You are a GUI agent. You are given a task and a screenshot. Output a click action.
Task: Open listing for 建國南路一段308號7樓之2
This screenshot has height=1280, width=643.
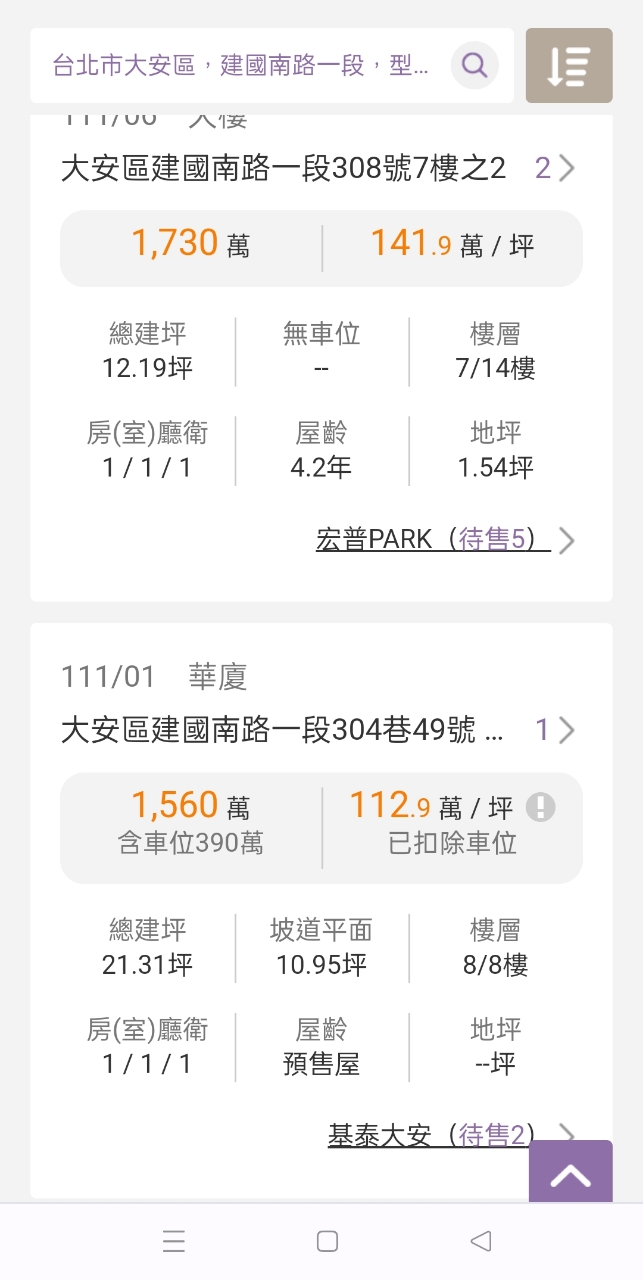300,168
